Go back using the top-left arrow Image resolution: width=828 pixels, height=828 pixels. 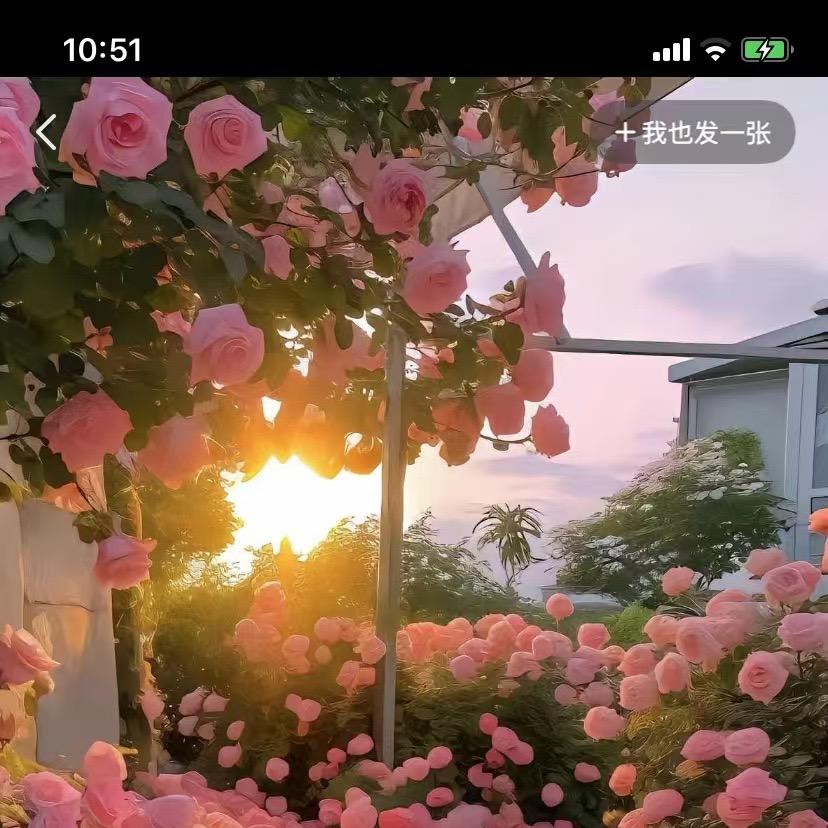pyautogui.click(x=46, y=132)
